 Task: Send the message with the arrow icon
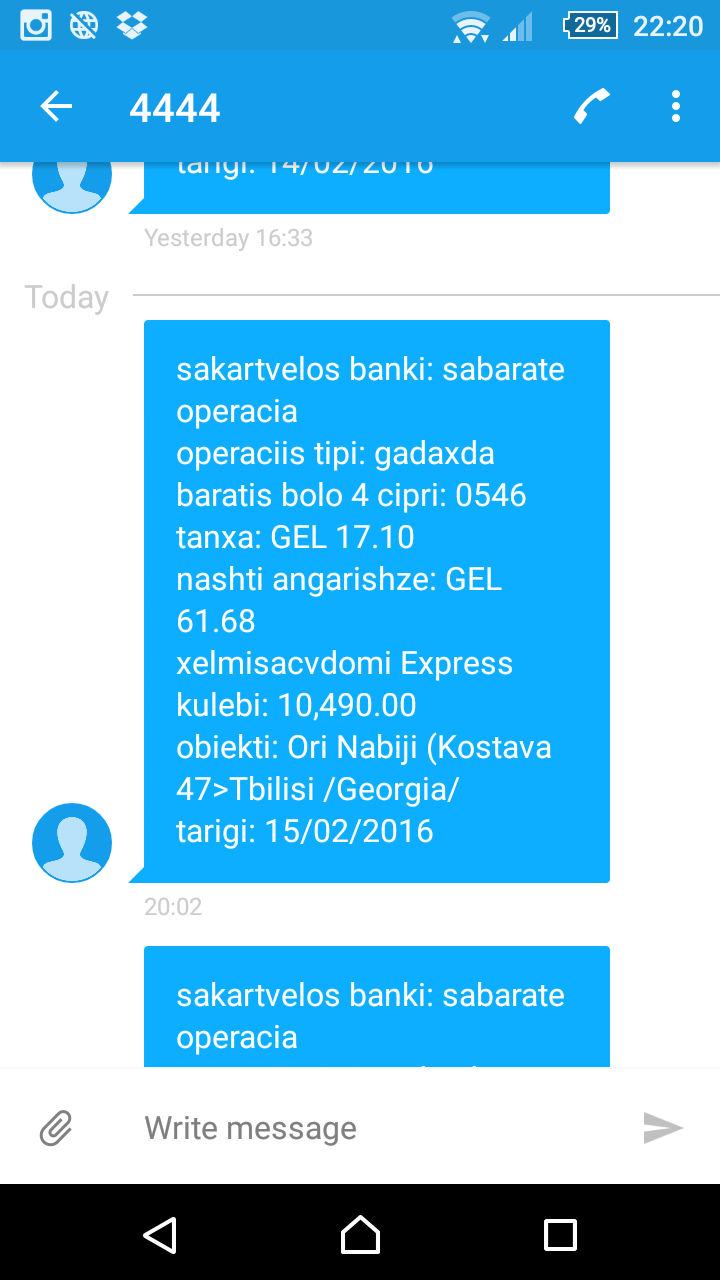pos(662,1128)
